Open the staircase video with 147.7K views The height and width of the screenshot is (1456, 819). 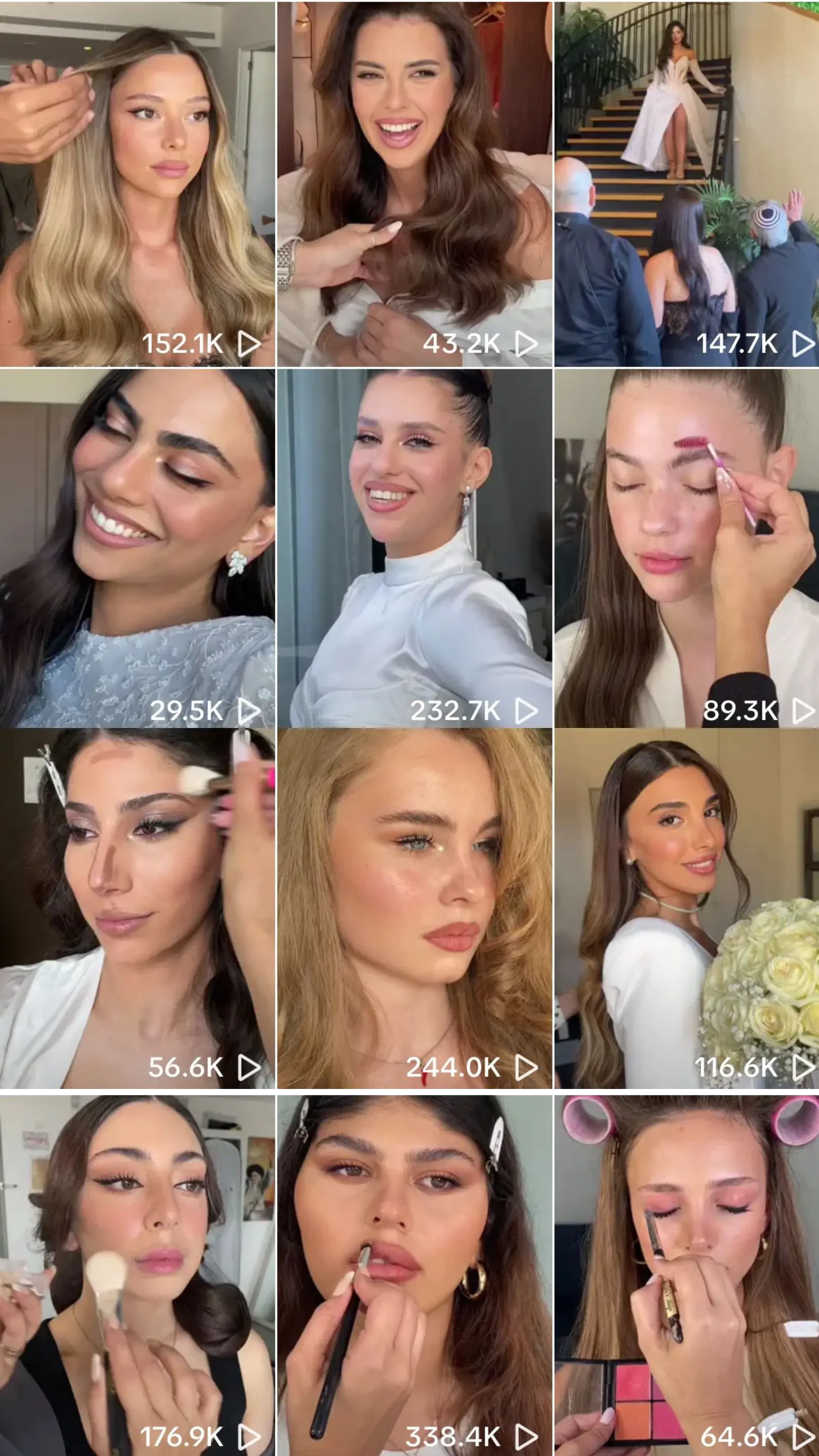(686, 184)
